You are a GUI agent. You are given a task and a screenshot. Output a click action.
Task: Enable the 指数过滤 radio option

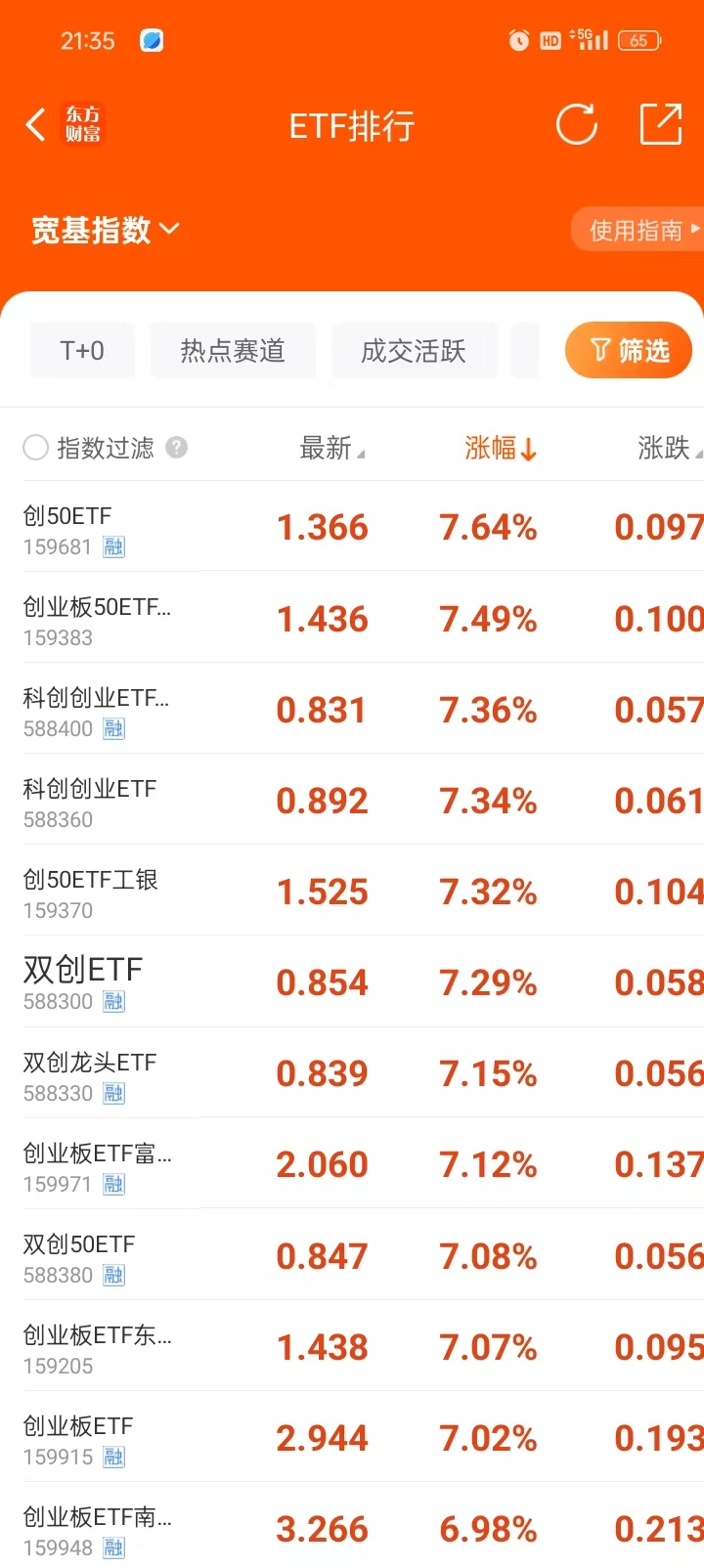coord(36,448)
